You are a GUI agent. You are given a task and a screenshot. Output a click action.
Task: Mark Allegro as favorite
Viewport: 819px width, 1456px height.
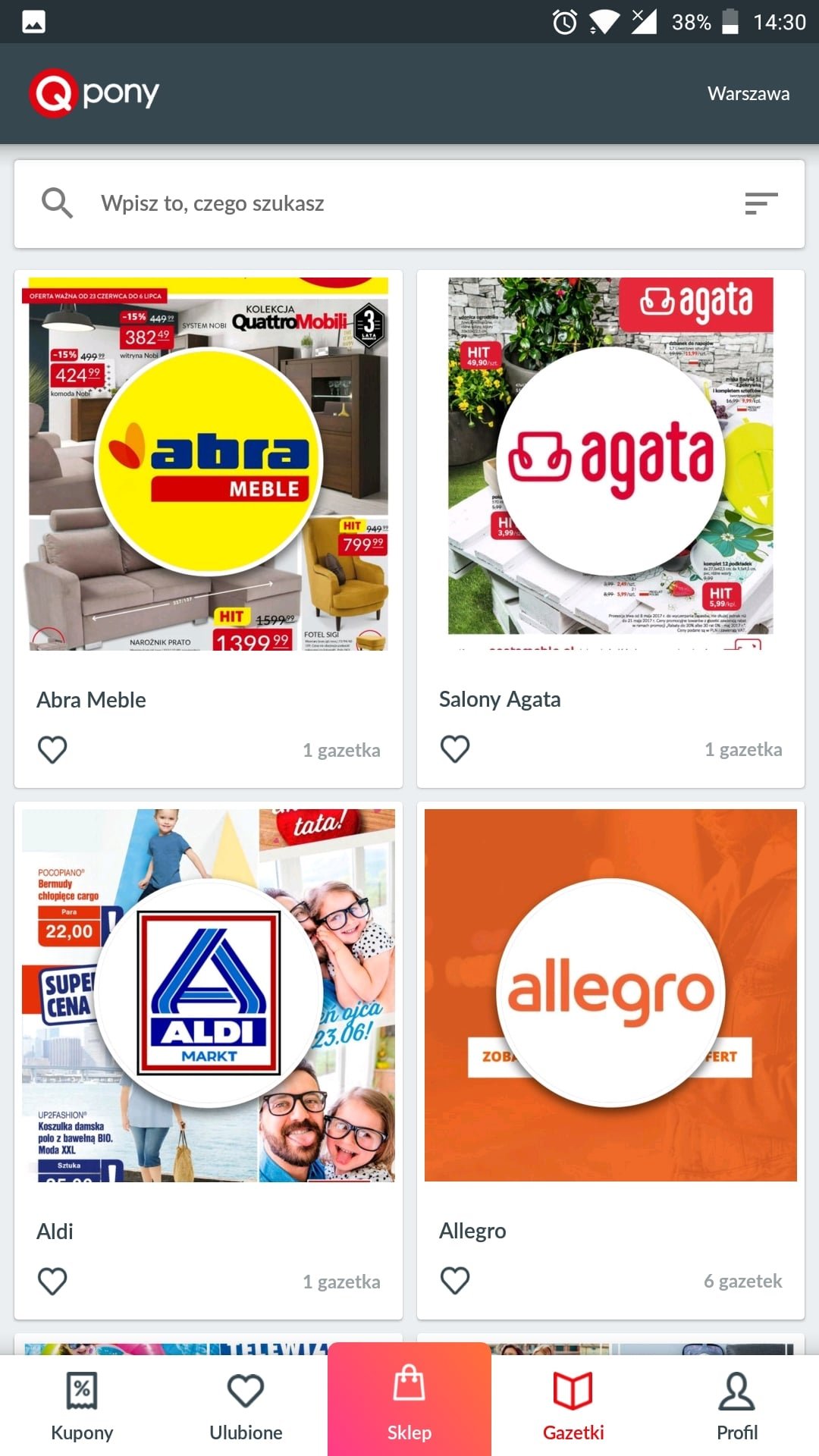coord(455,1281)
